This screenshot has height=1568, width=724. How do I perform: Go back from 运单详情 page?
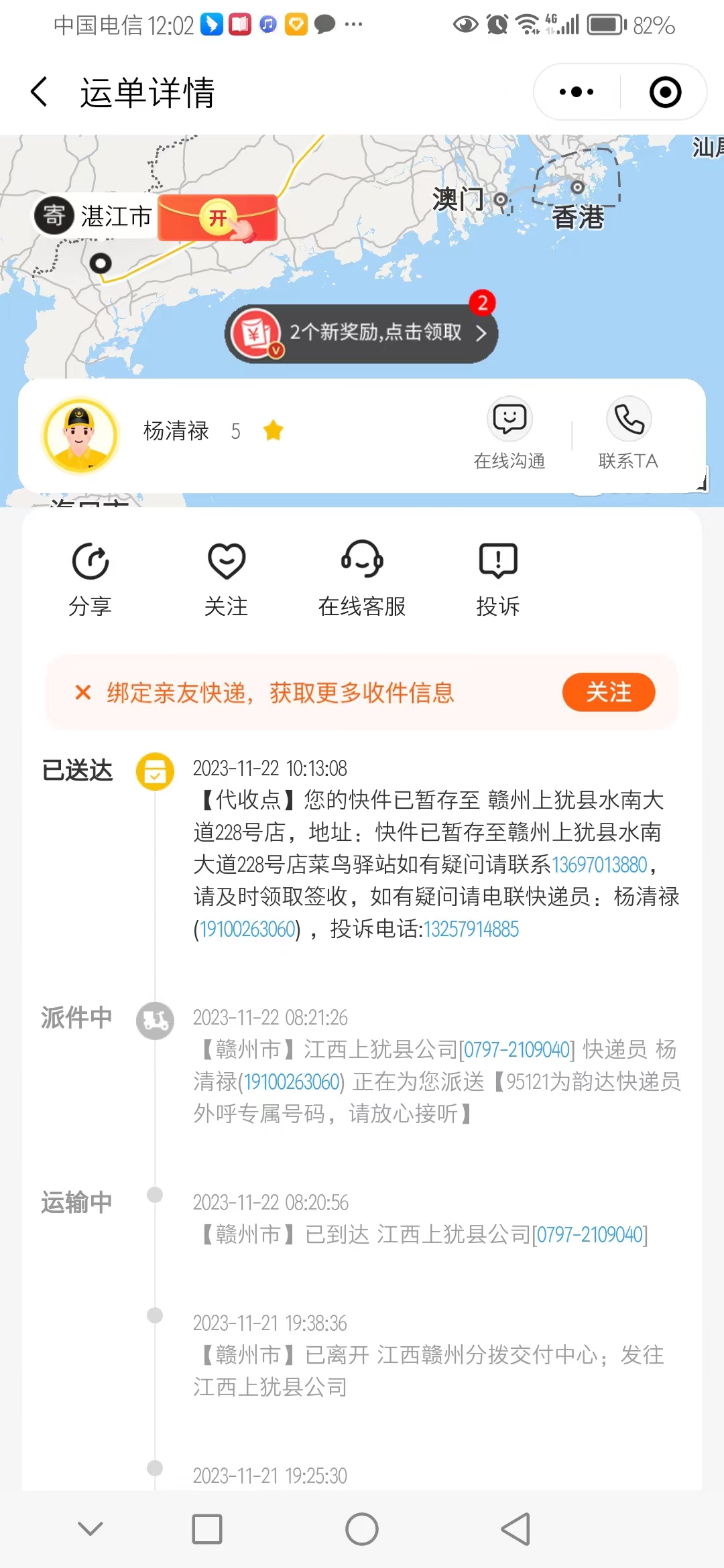pyautogui.click(x=40, y=92)
